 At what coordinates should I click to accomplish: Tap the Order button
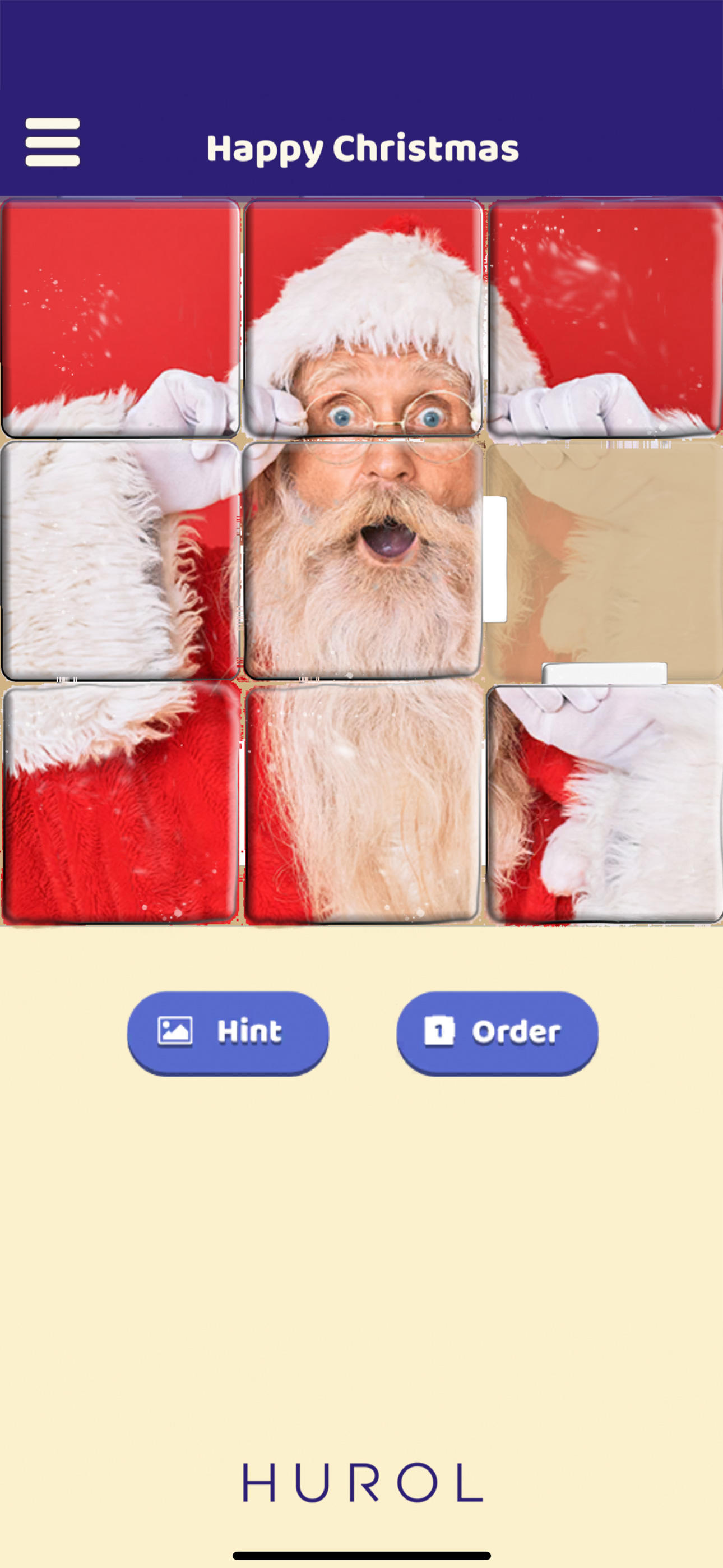pyautogui.click(x=497, y=1032)
